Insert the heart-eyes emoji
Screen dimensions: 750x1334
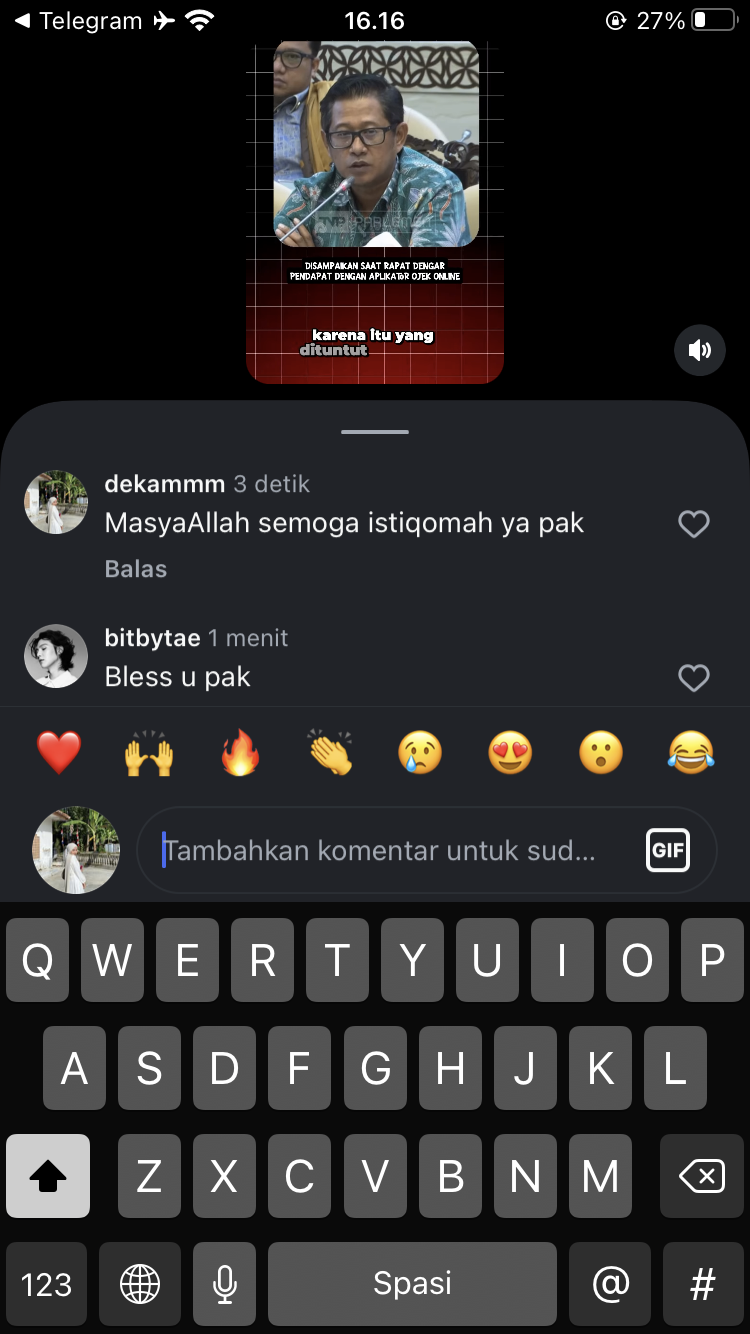pos(510,752)
